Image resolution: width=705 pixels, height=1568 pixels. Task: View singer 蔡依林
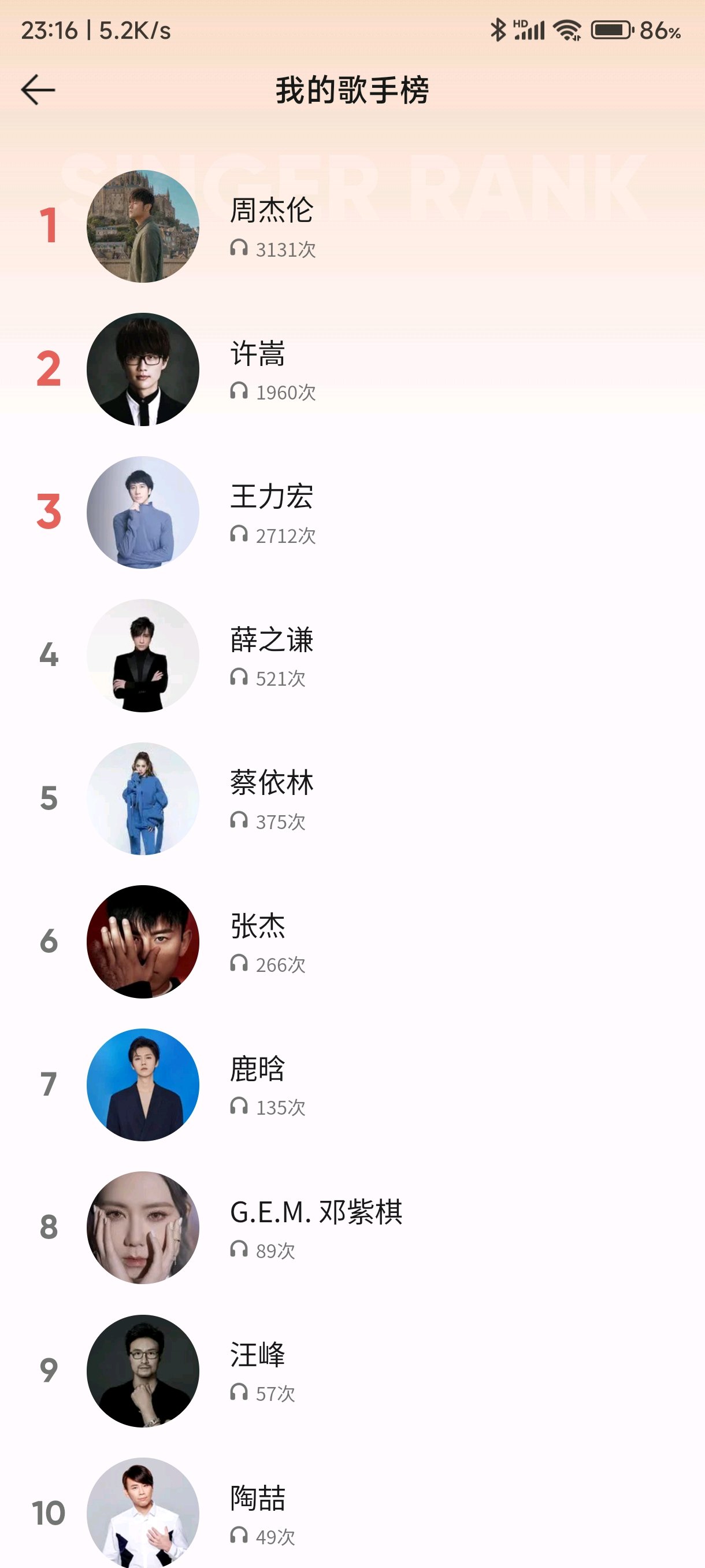pos(352,798)
